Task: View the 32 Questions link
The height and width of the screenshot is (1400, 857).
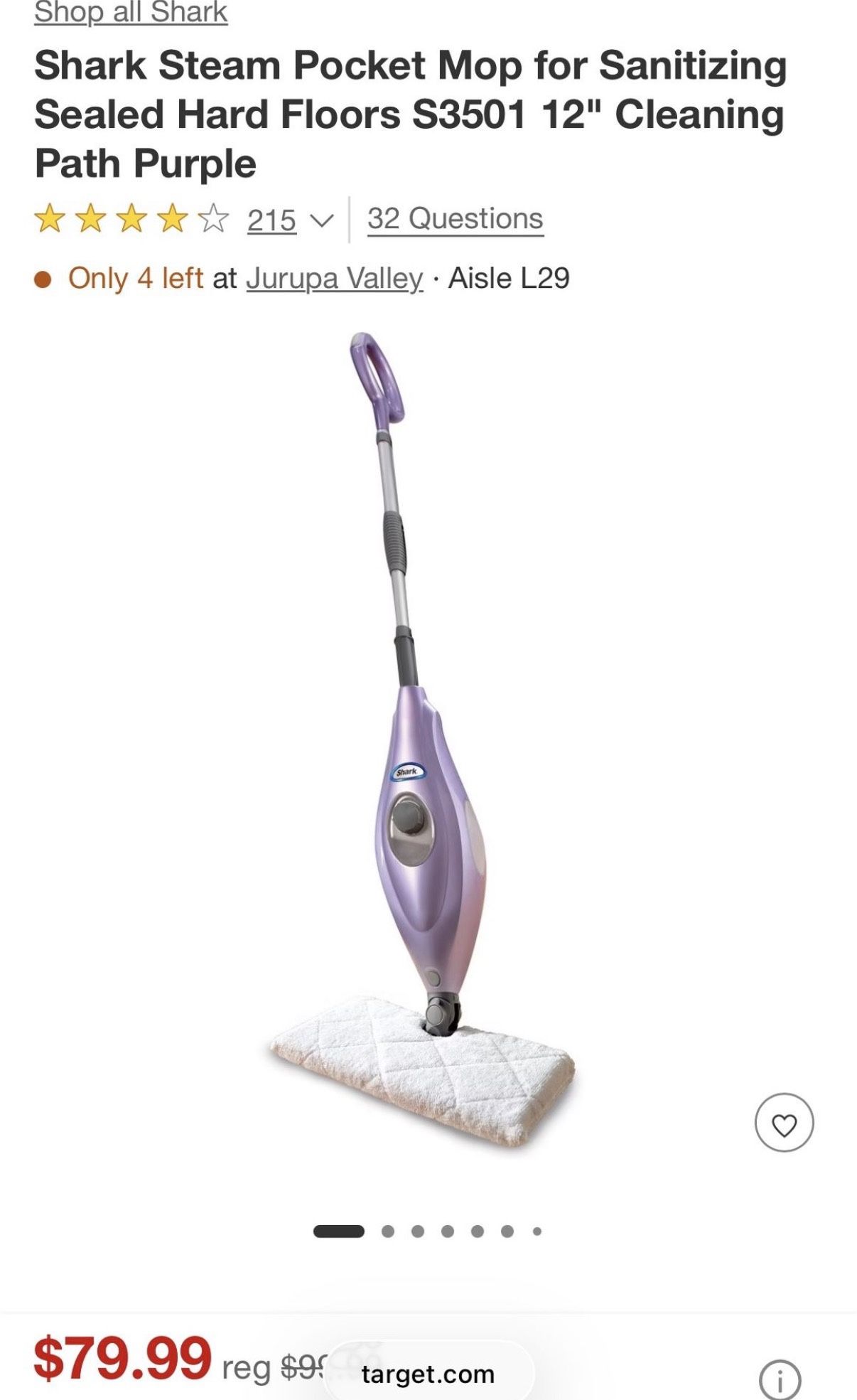Action: pos(455,219)
